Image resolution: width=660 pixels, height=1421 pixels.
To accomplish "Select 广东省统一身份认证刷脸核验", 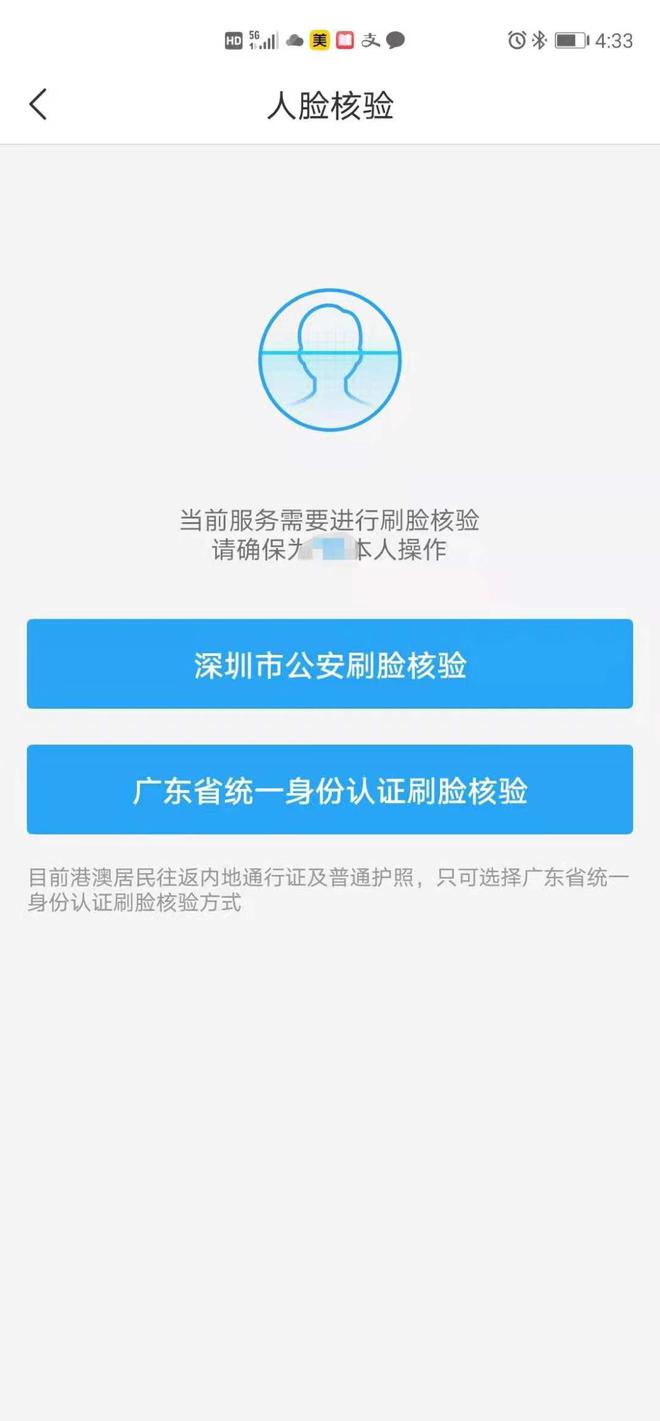I will 330,790.
